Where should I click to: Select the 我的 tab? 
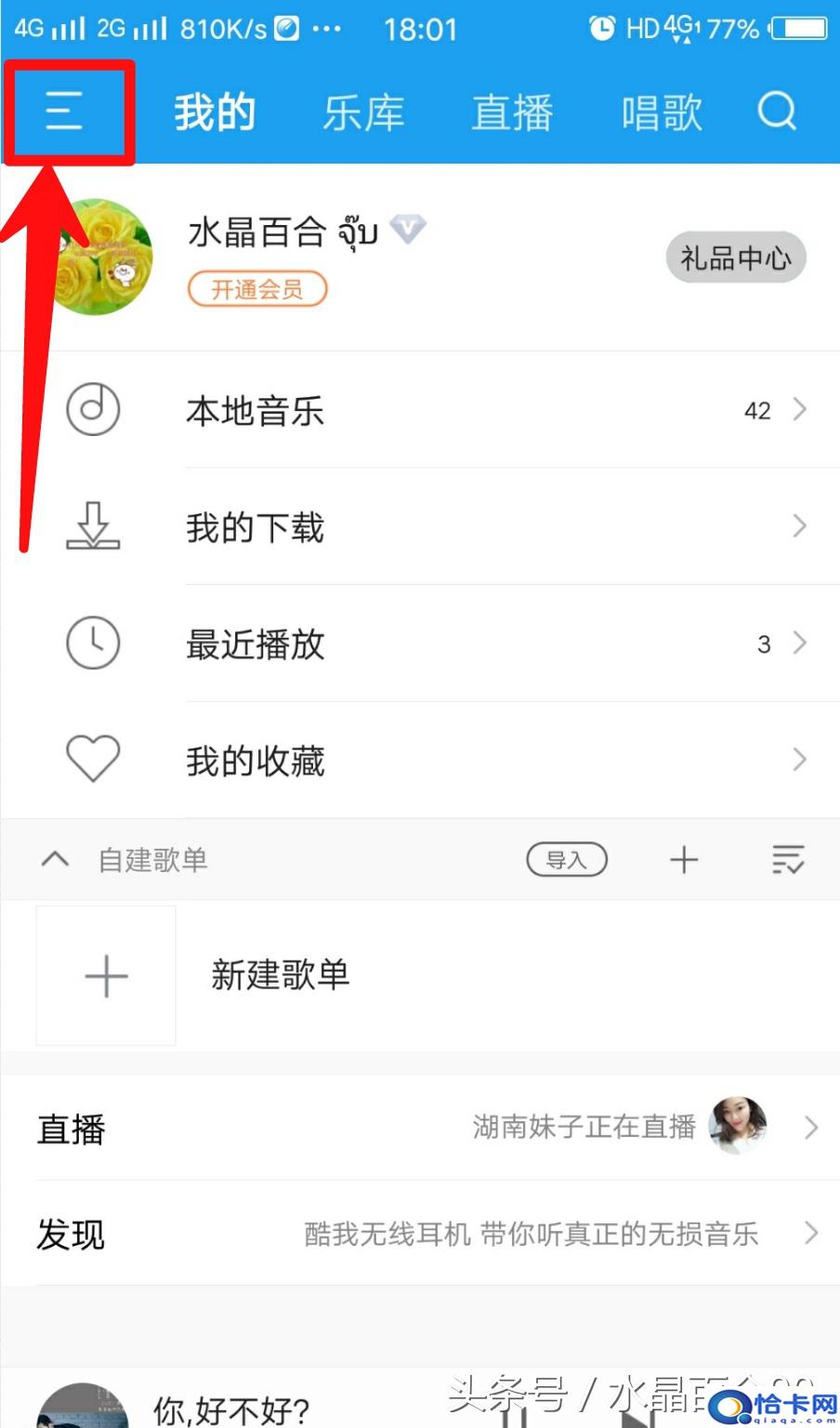click(x=215, y=113)
